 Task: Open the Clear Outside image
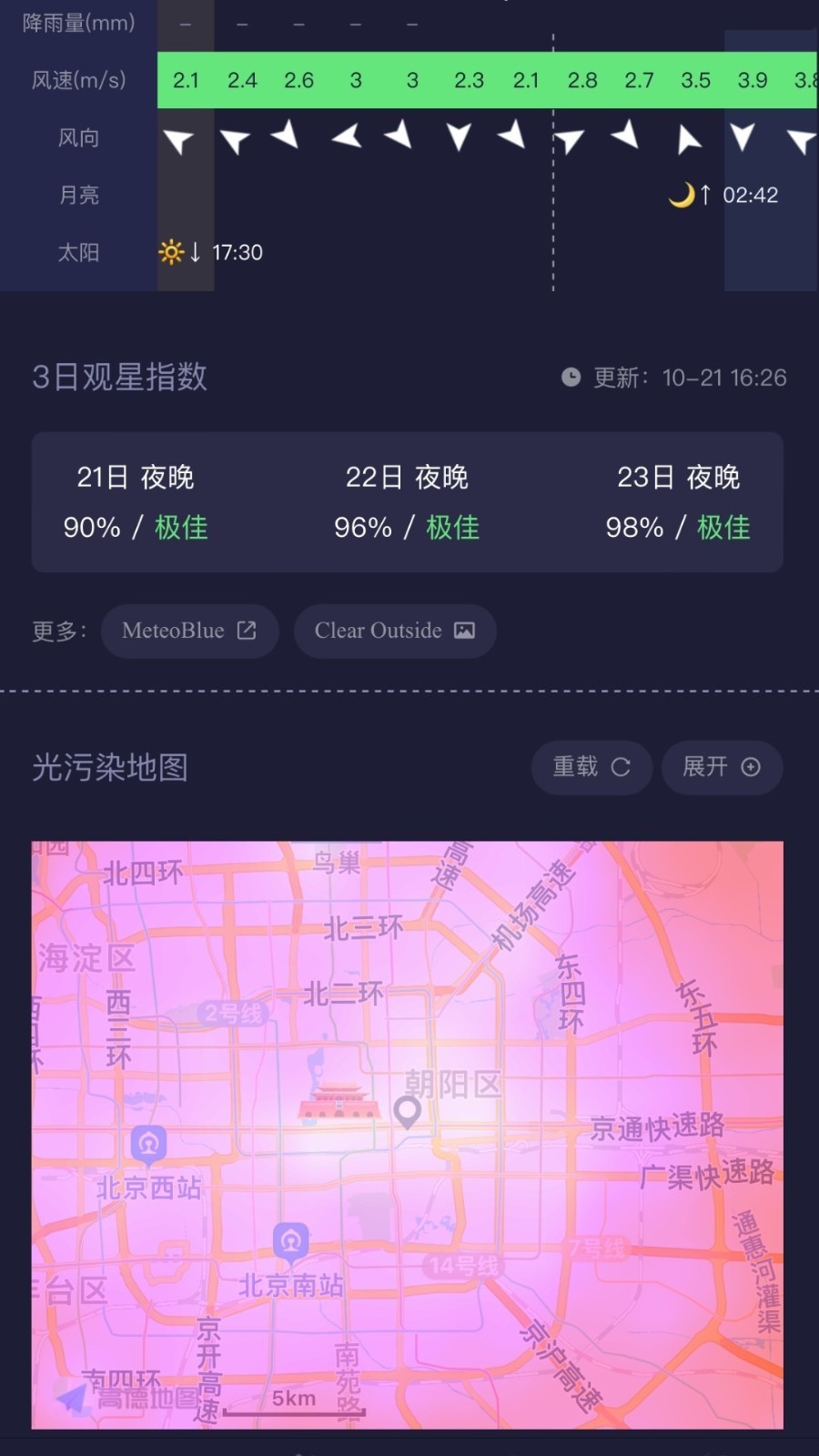[x=395, y=631]
